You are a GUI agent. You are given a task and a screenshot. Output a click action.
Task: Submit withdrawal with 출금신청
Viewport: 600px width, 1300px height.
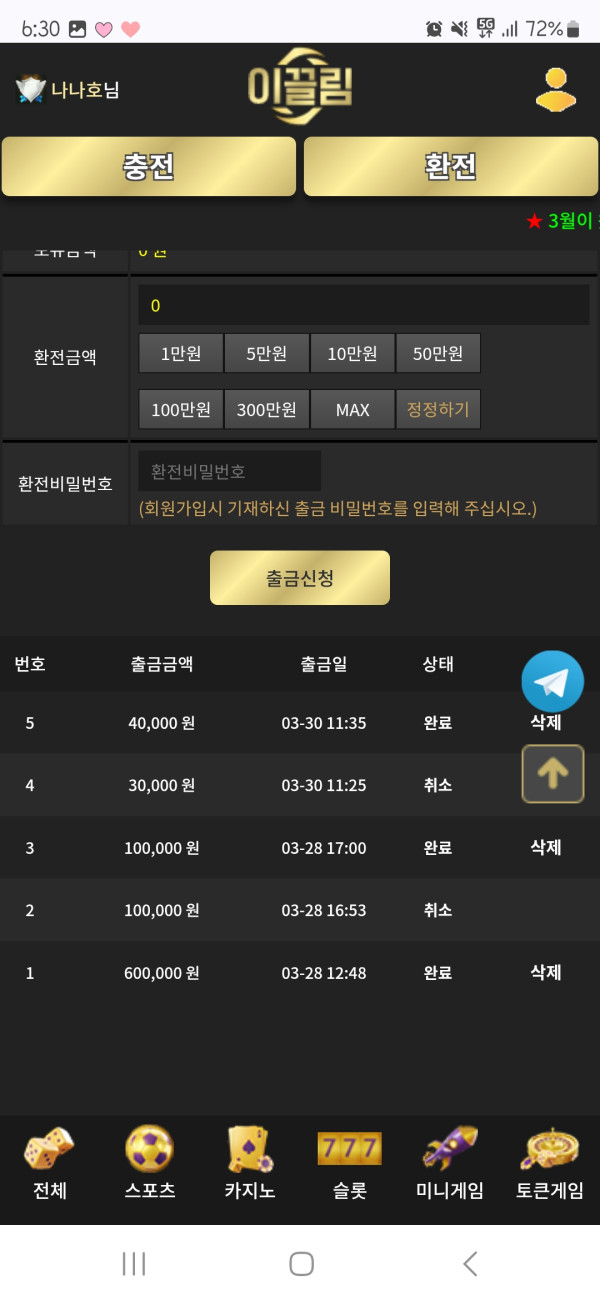point(300,578)
